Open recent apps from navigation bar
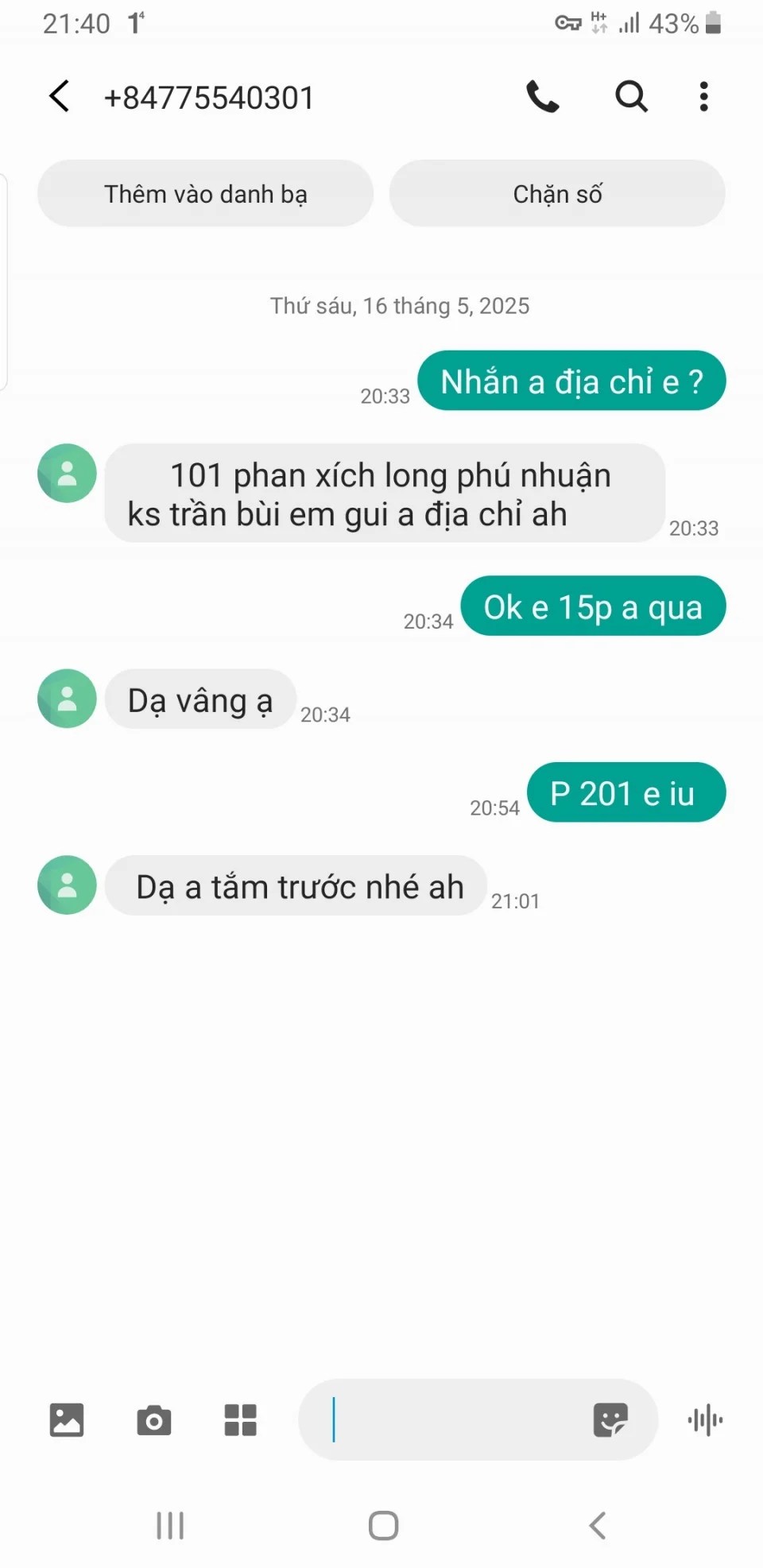Screen dimensions: 763x1568 [x=170, y=1525]
